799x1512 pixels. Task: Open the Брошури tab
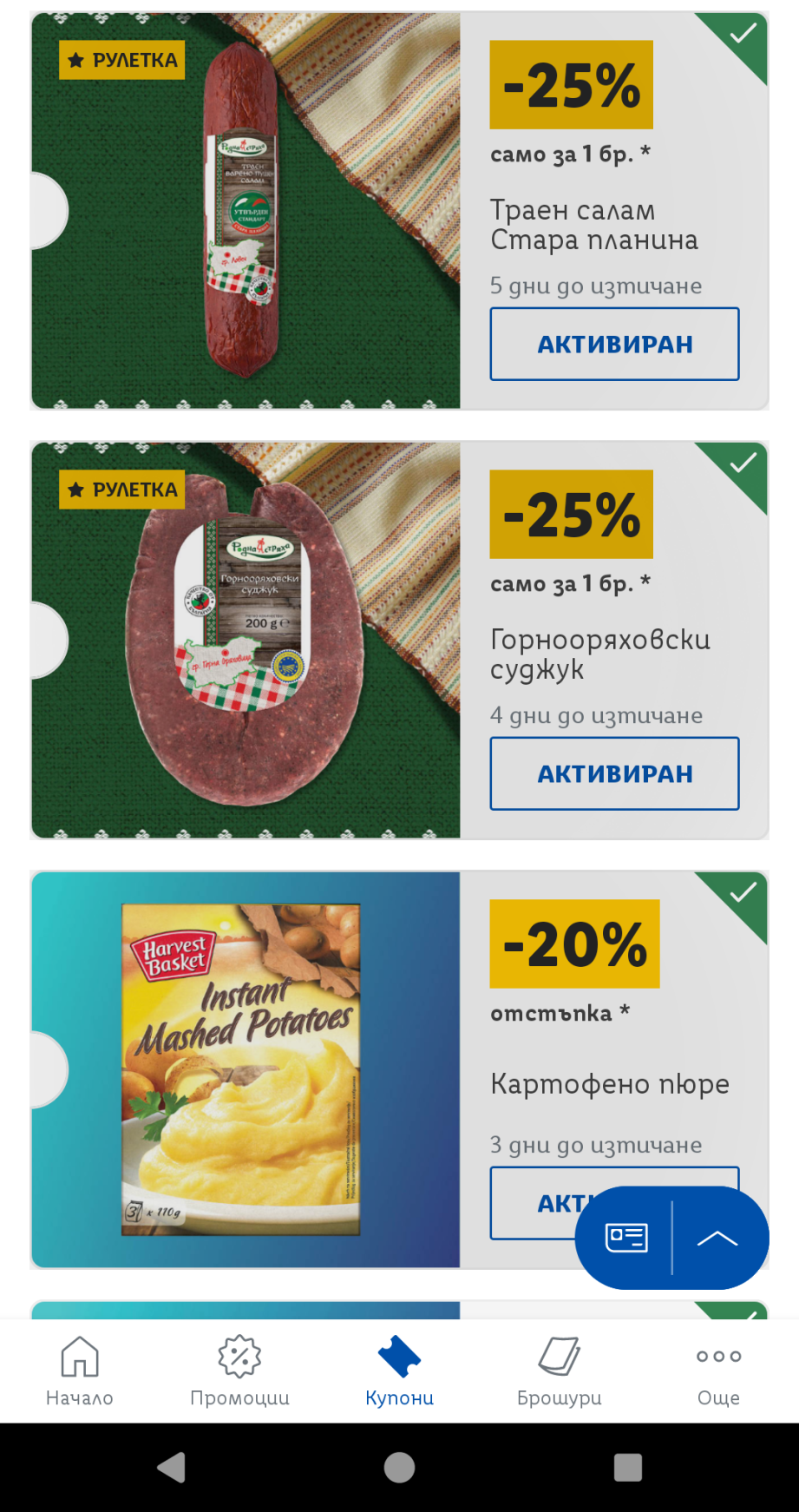pos(559,1371)
